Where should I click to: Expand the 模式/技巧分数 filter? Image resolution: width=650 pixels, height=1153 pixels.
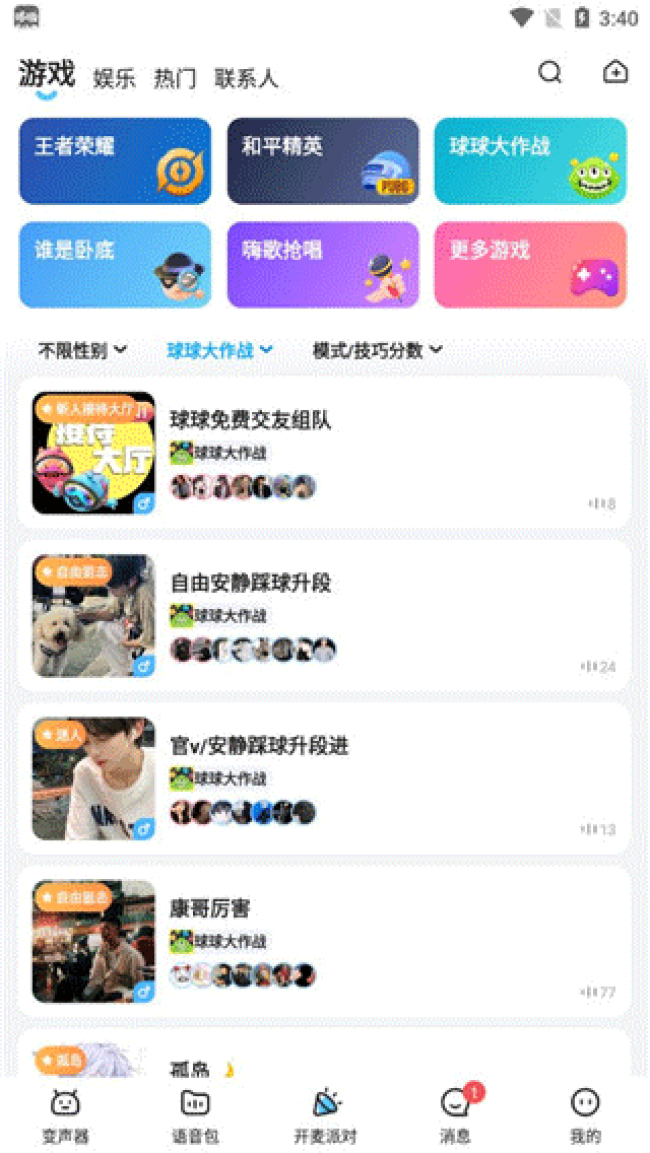click(x=377, y=350)
